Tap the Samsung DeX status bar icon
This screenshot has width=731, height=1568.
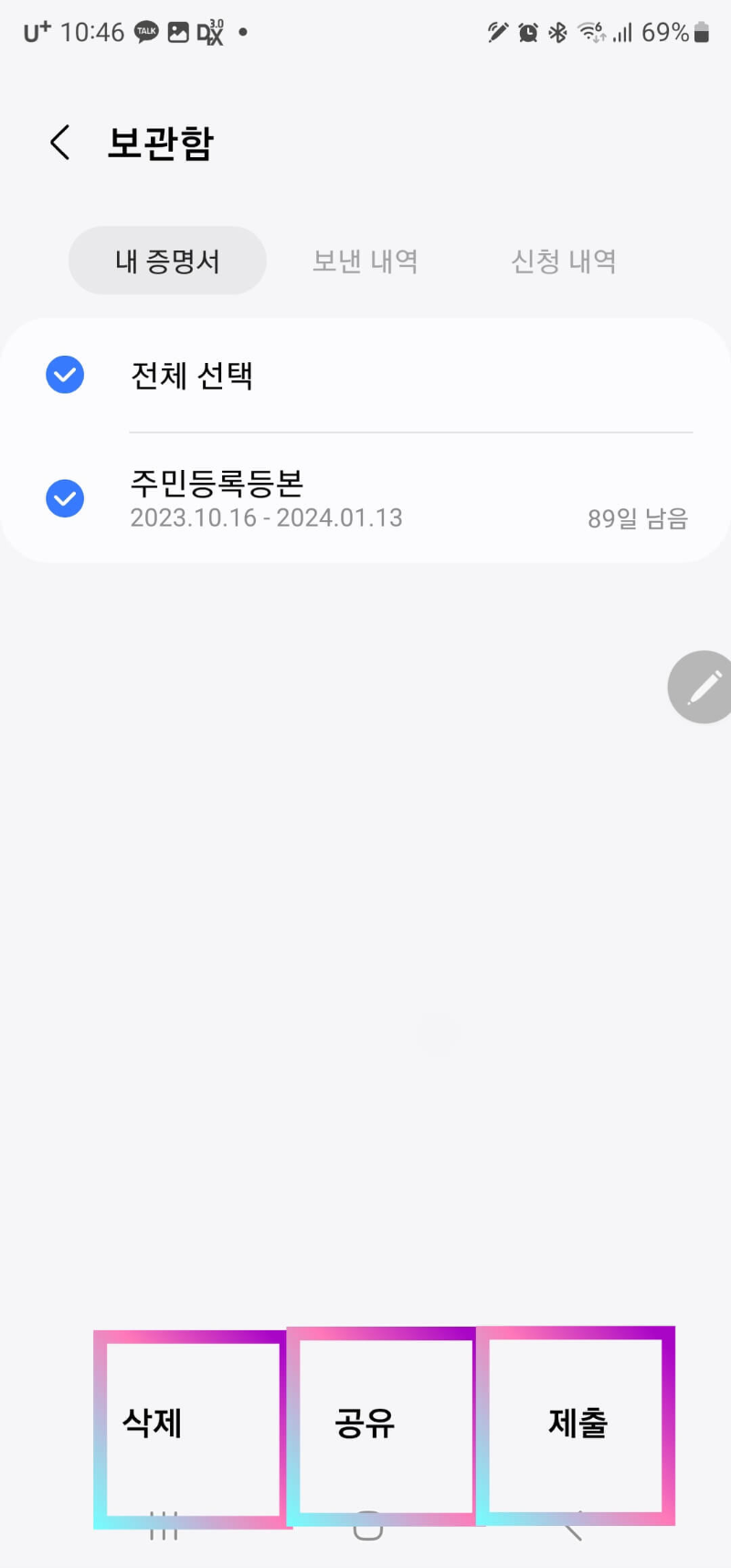coord(208,32)
